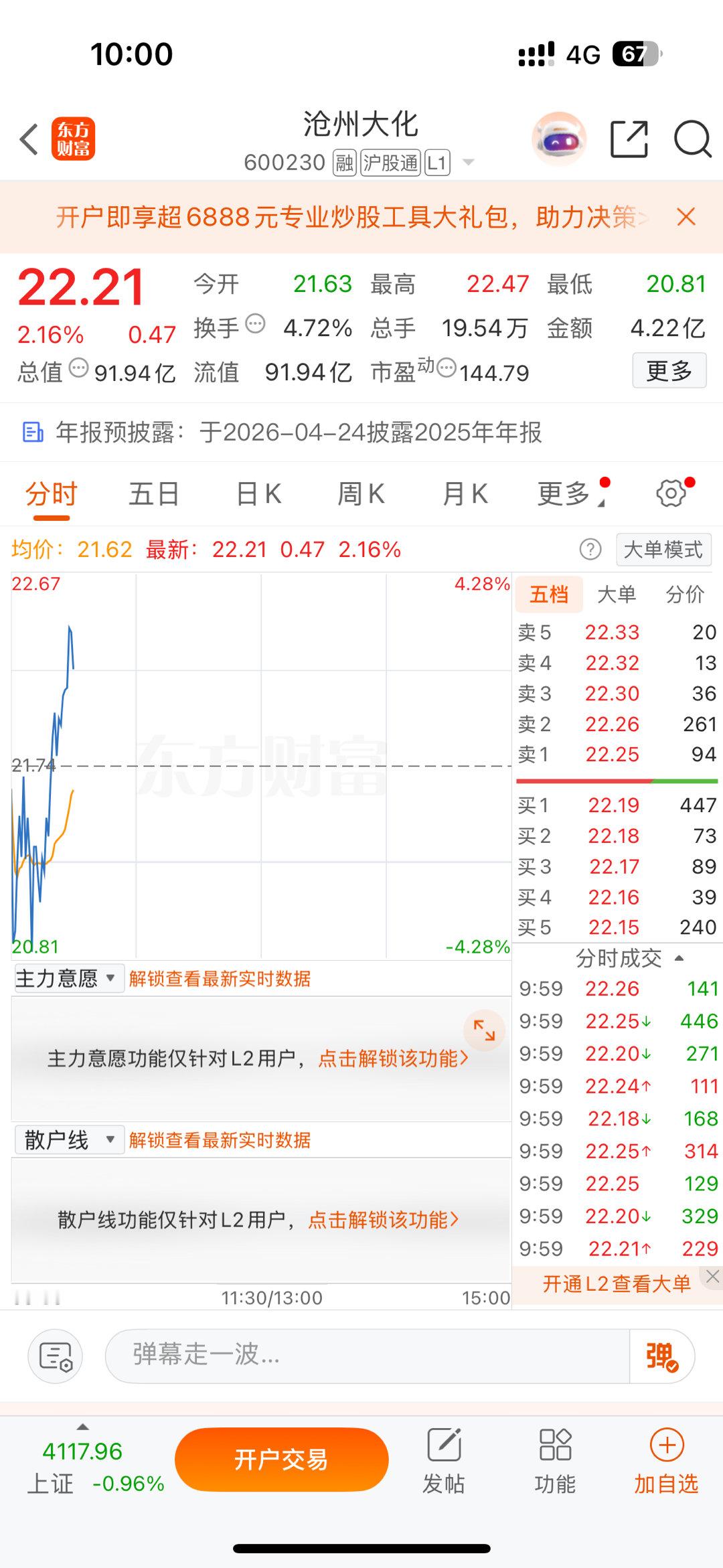
Task: Tap the back arrow at top left
Action: point(28,139)
